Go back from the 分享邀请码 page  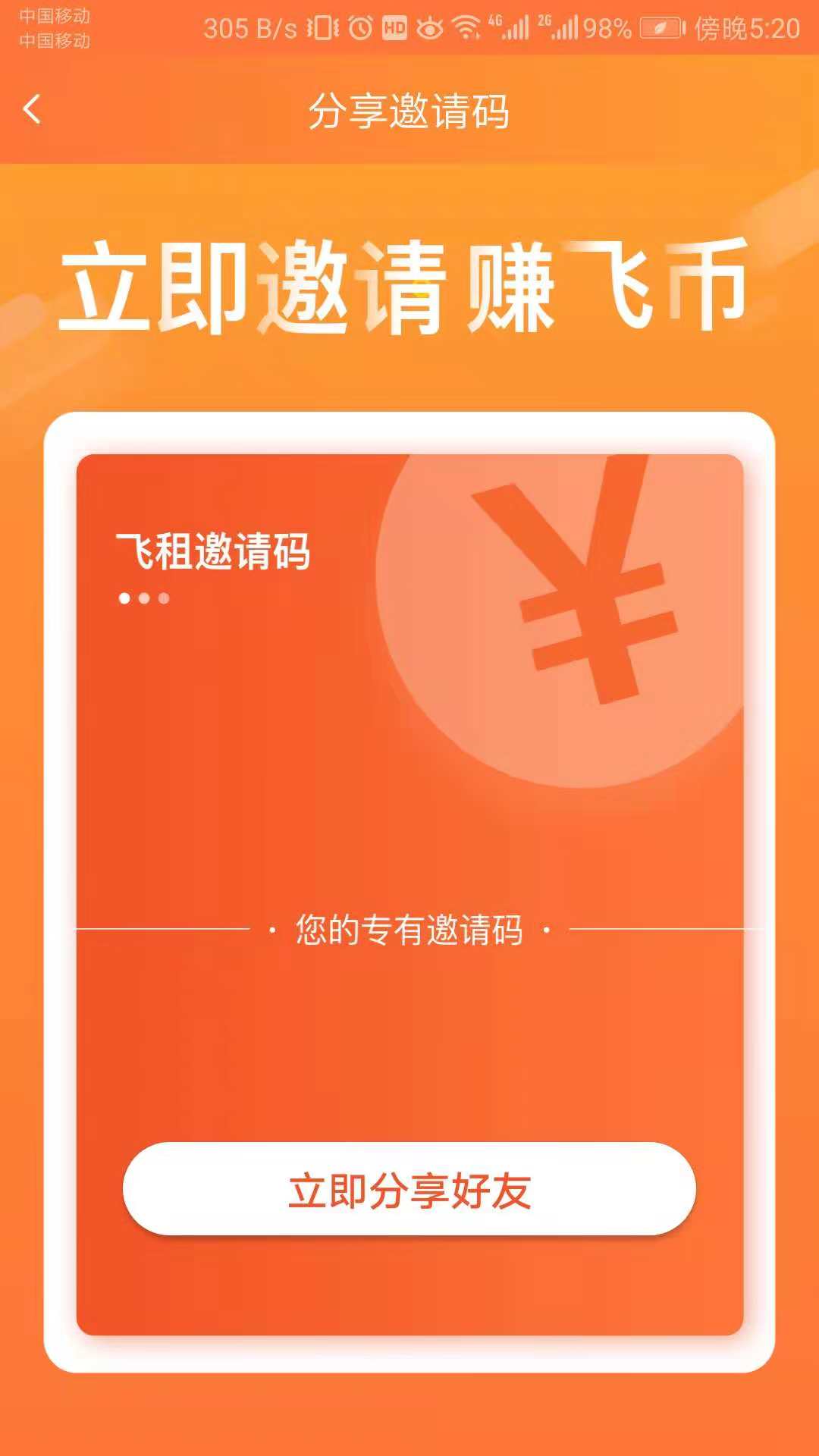(x=32, y=110)
